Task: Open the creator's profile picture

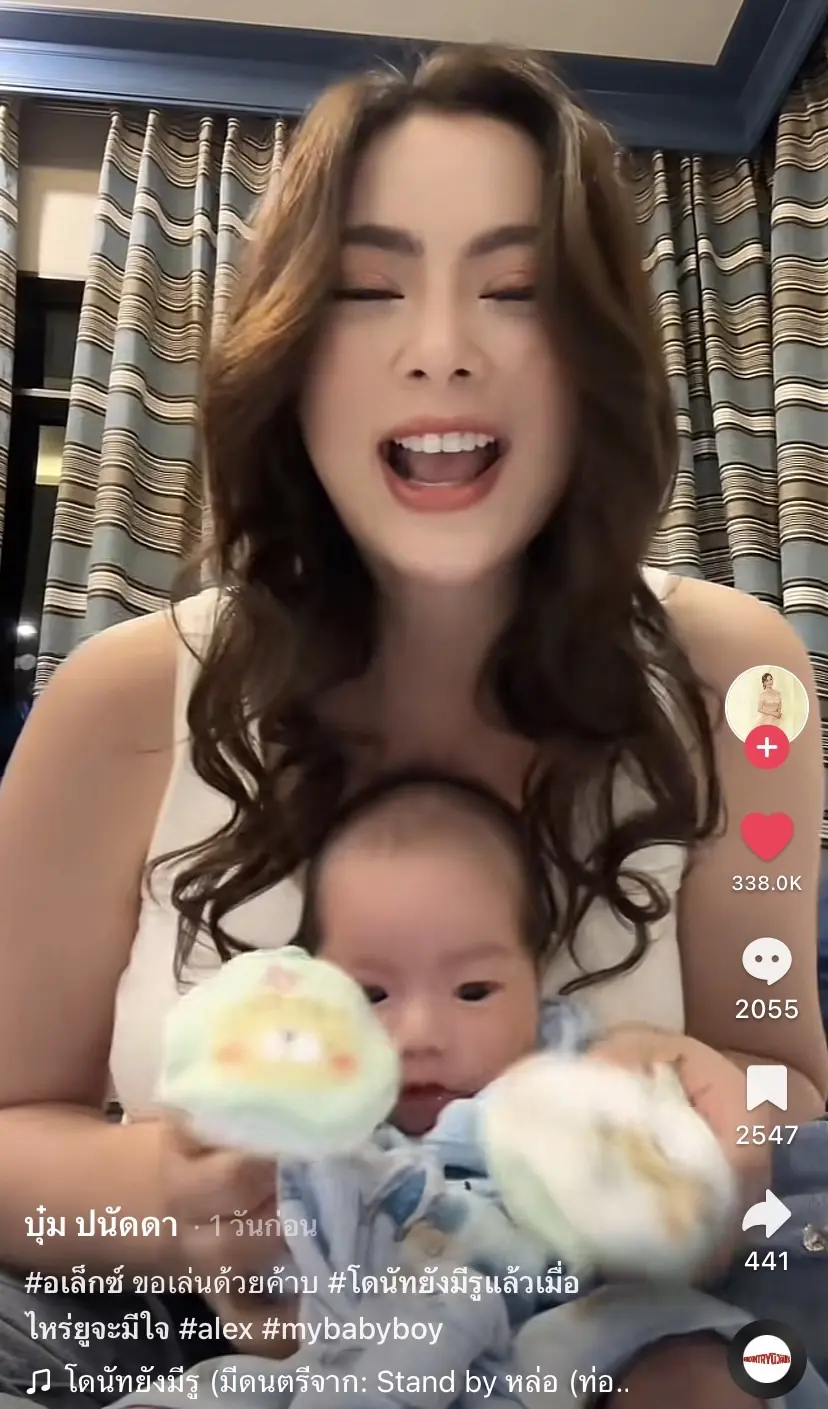Action: point(766,705)
